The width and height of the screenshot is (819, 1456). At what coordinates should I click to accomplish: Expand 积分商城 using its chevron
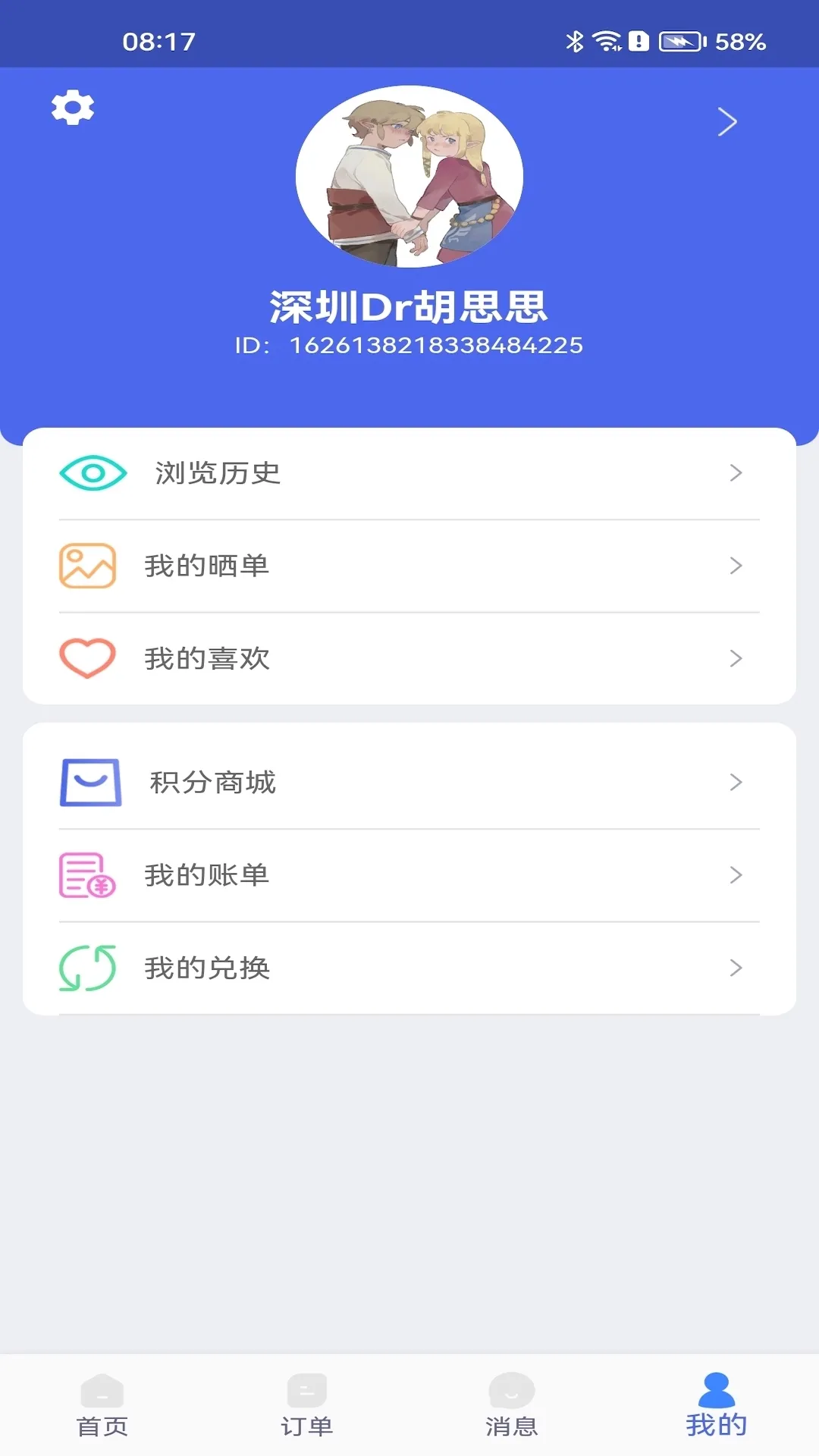click(x=734, y=782)
